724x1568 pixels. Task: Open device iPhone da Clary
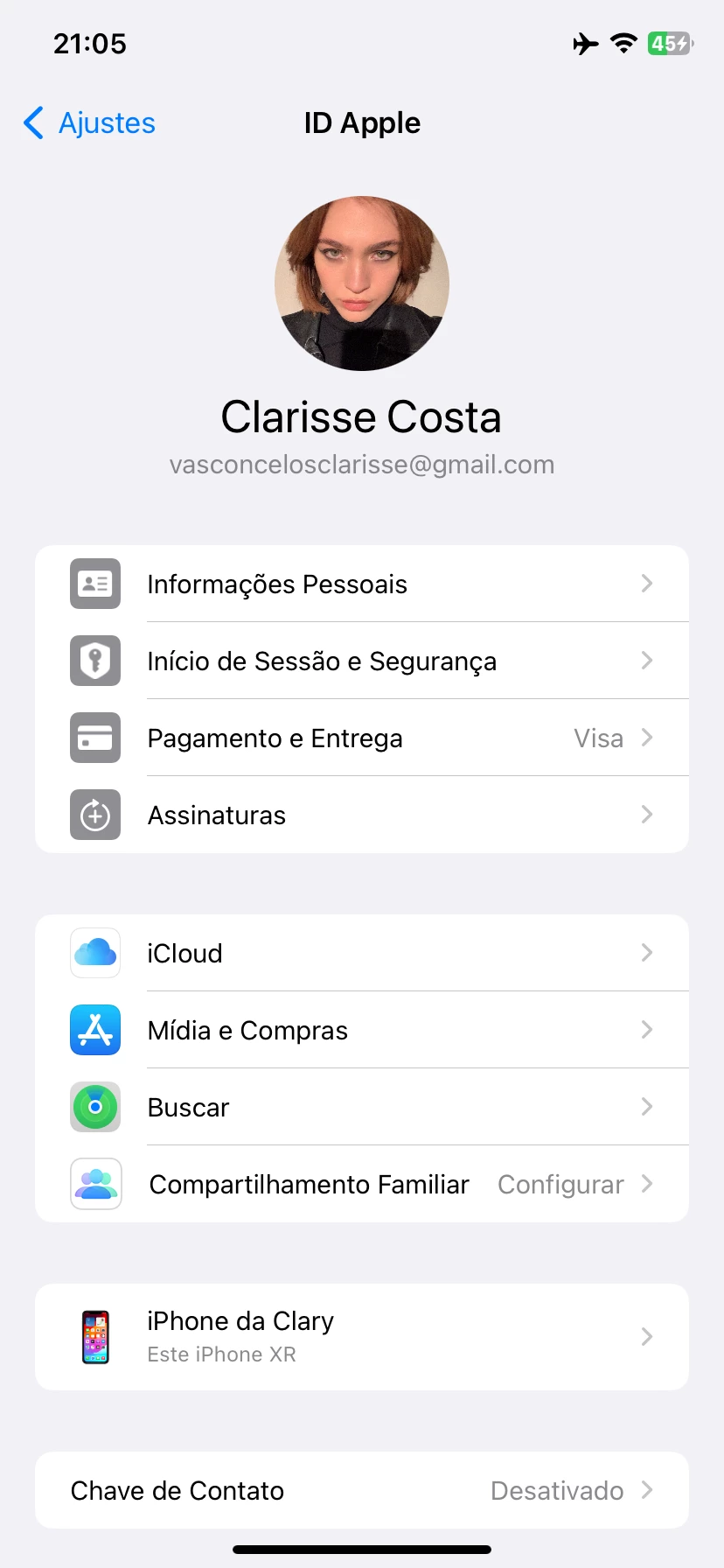(x=362, y=1336)
